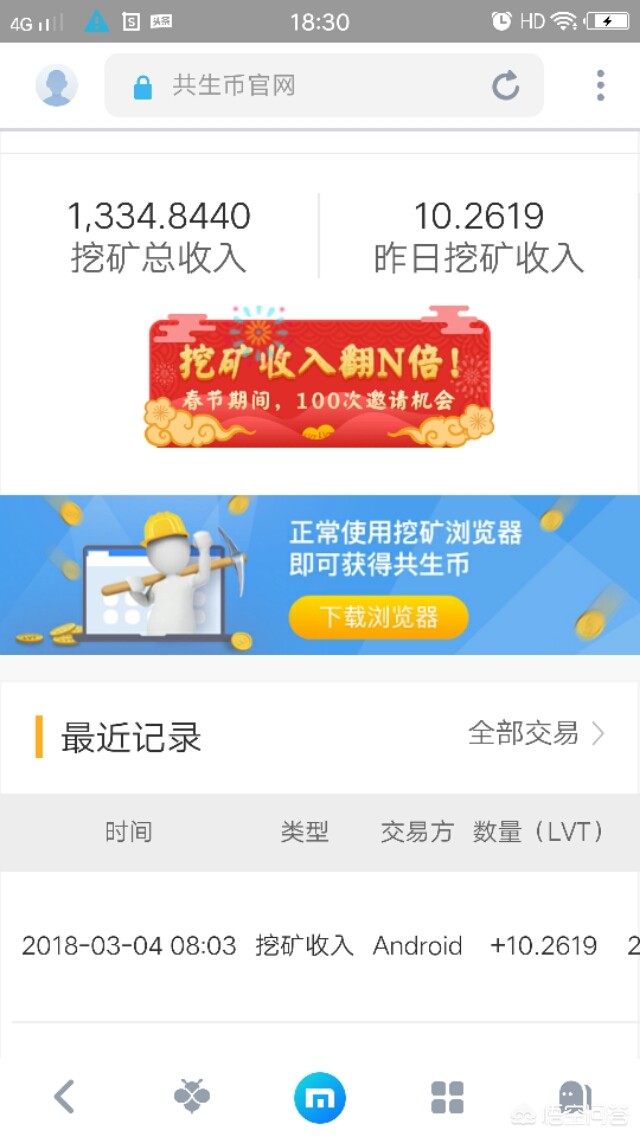The height and width of the screenshot is (1137, 640).
Task: Open the user profile avatar
Action: [57, 86]
